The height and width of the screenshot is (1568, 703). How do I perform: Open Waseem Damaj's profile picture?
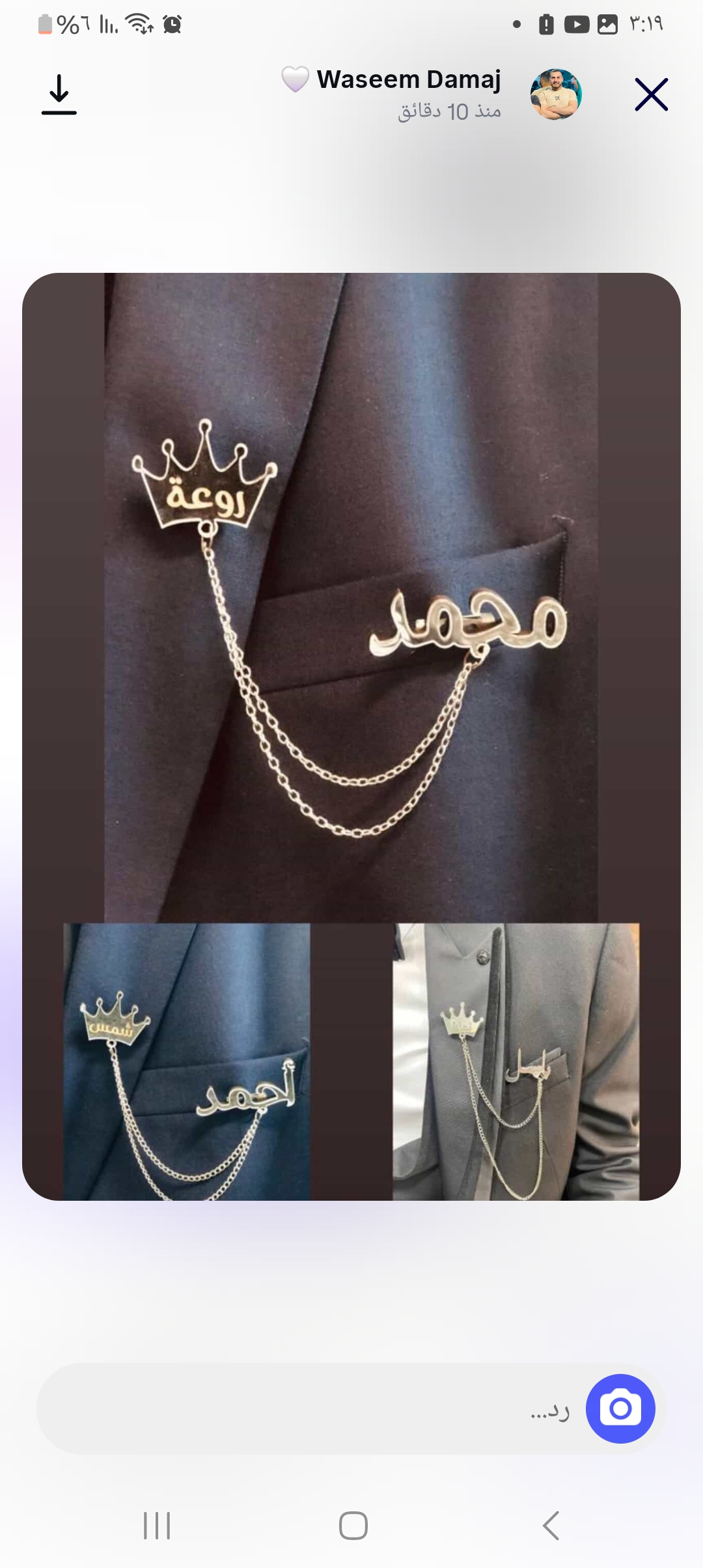pos(555,95)
